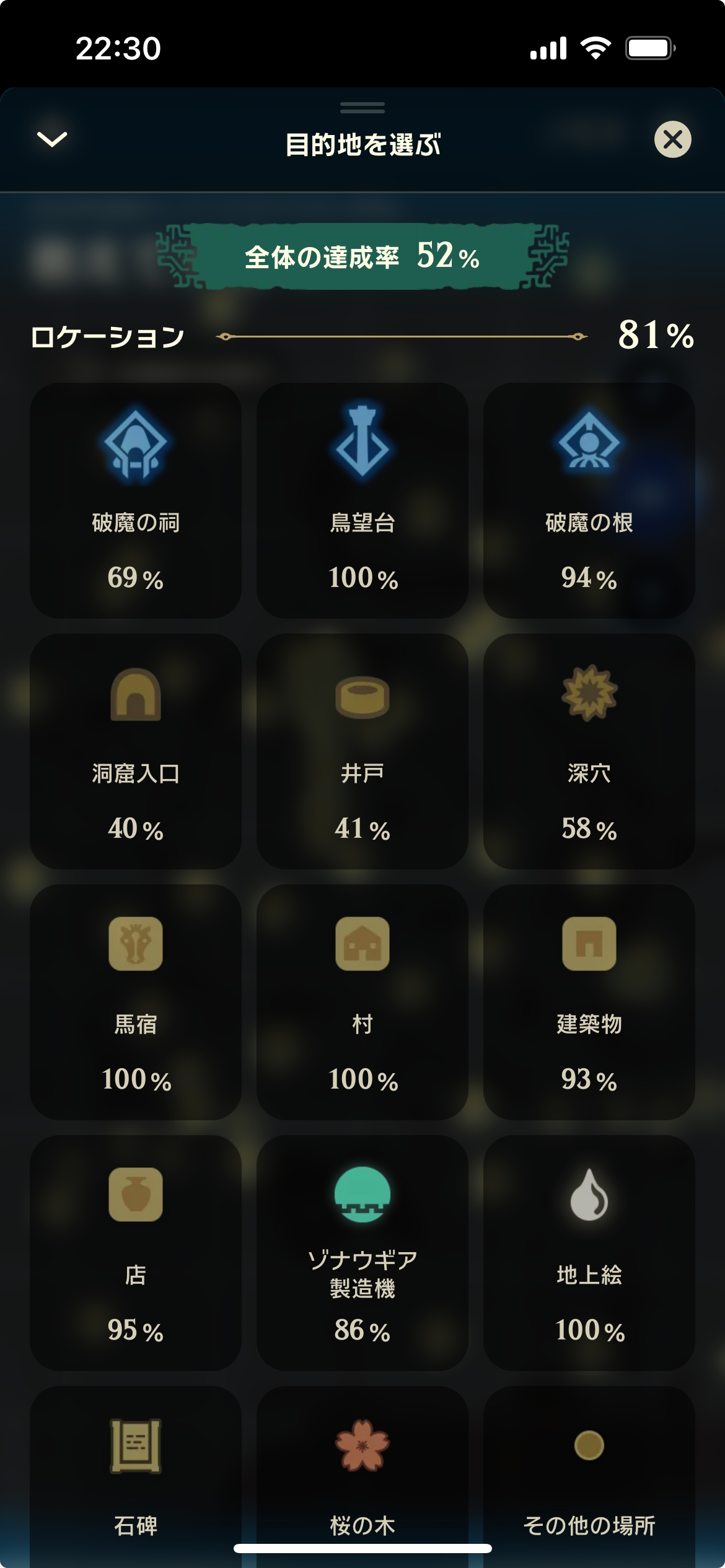Open the 破魔の祠 category card
Viewport: 725px width, 1568px height.
click(x=136, y=500)
